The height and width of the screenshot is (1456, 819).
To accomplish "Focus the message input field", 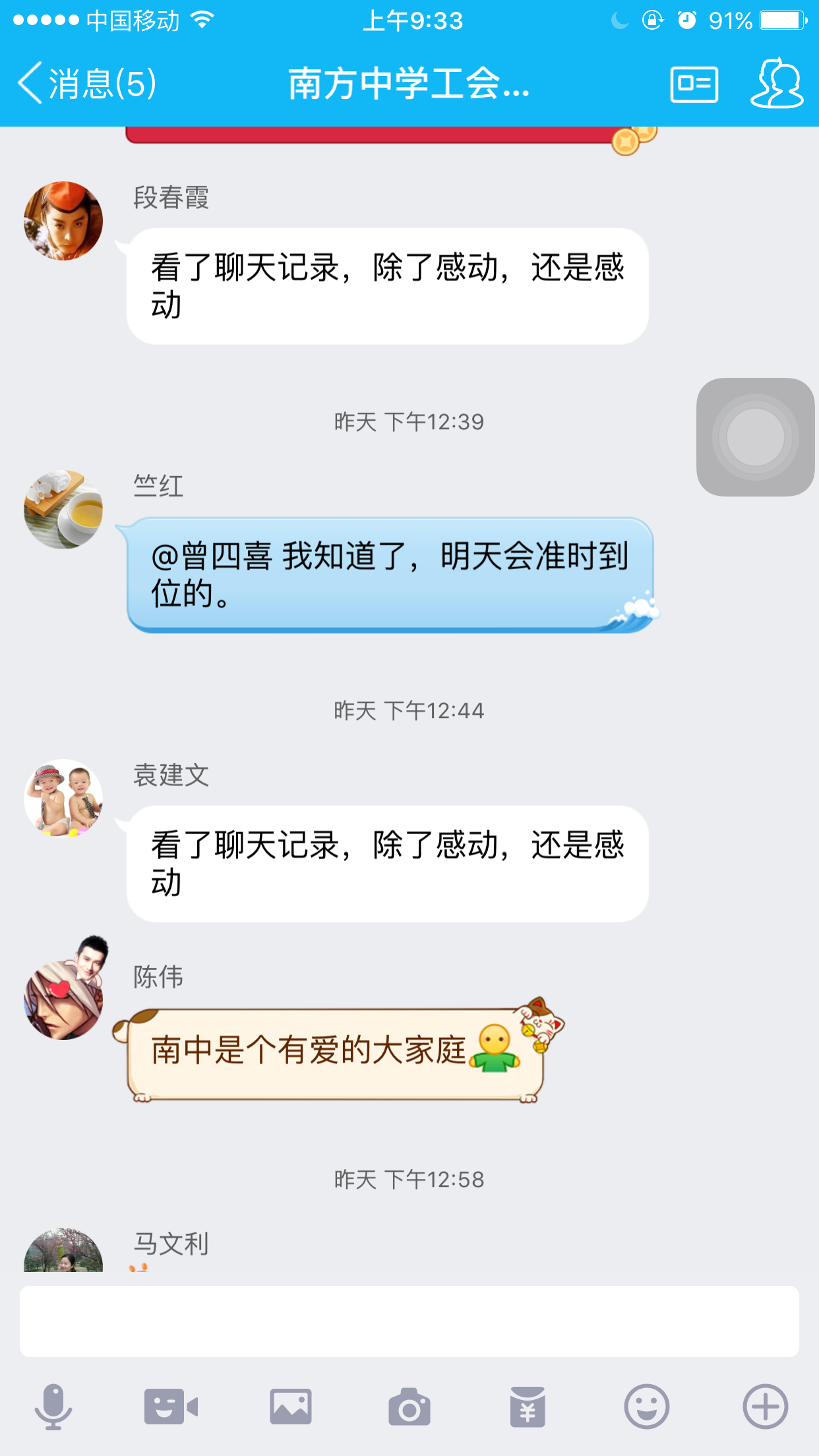I will pos(409,1321).
